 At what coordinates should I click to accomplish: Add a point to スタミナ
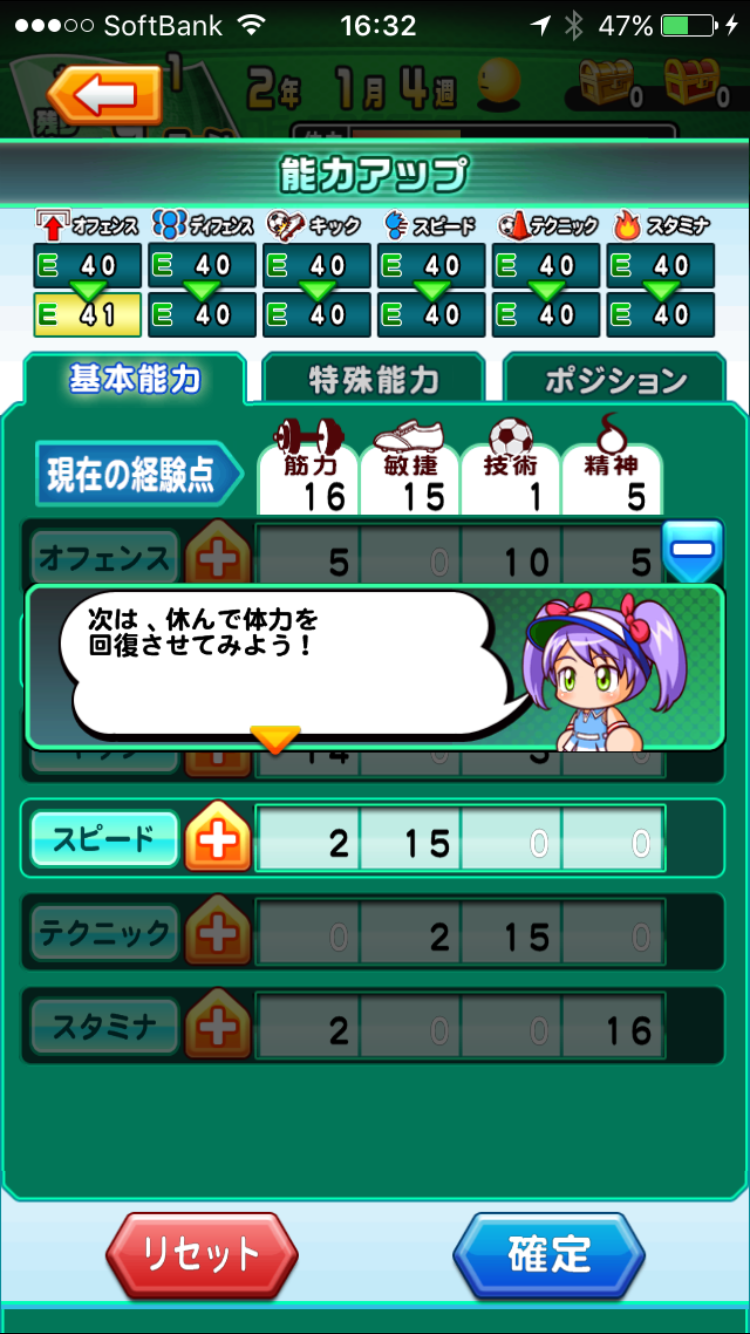click(218, 1027)
